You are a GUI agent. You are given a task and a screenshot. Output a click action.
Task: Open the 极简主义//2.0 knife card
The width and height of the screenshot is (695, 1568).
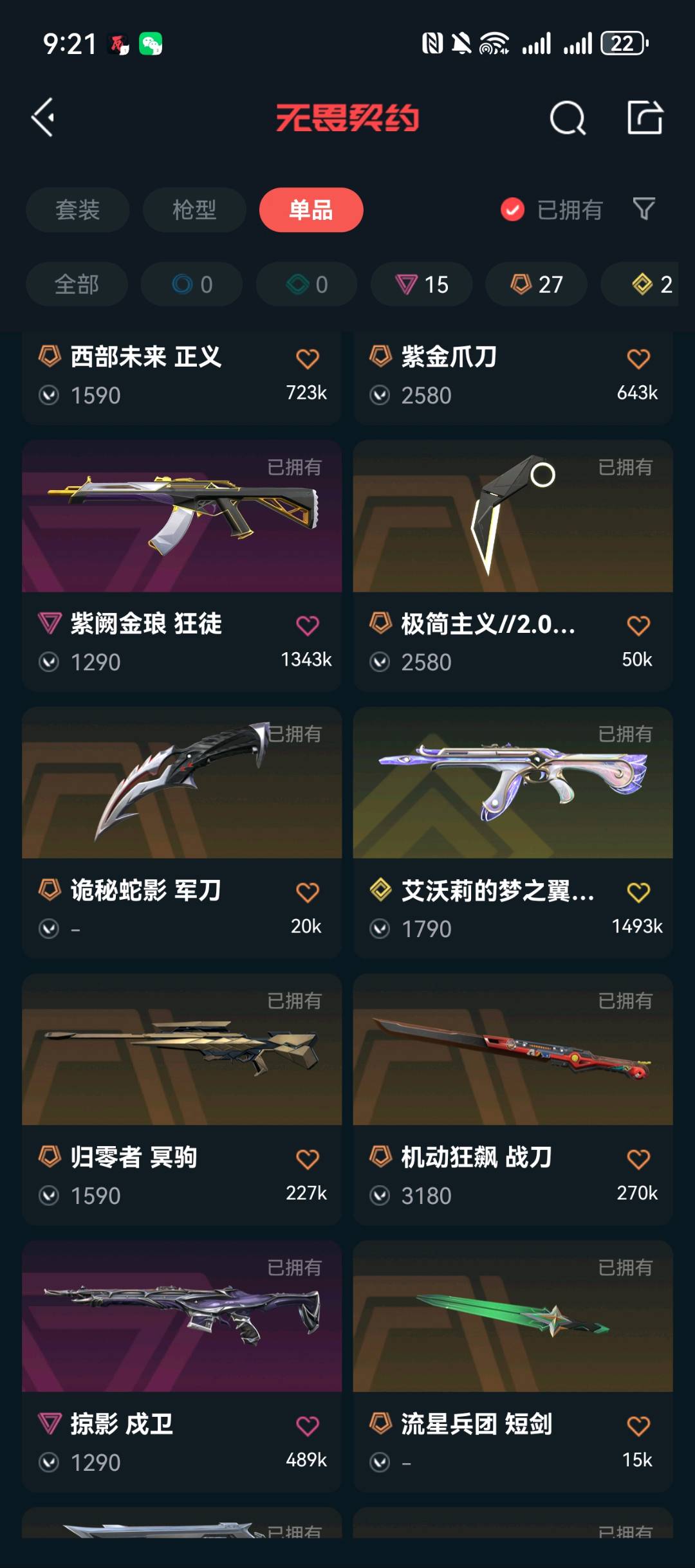513,566
